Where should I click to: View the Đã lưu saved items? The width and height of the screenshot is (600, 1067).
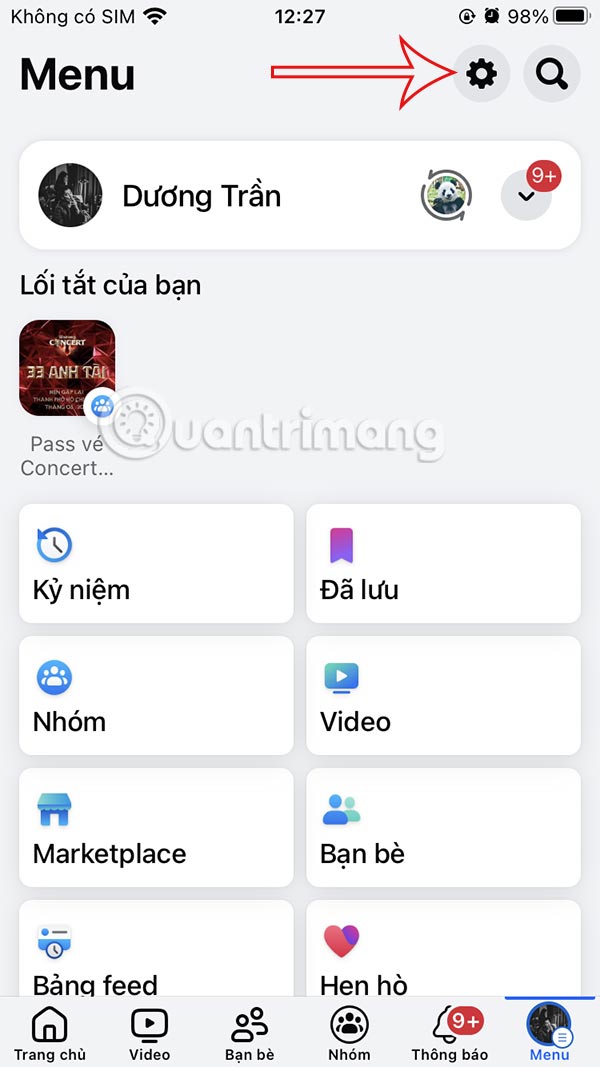[443, 563]
